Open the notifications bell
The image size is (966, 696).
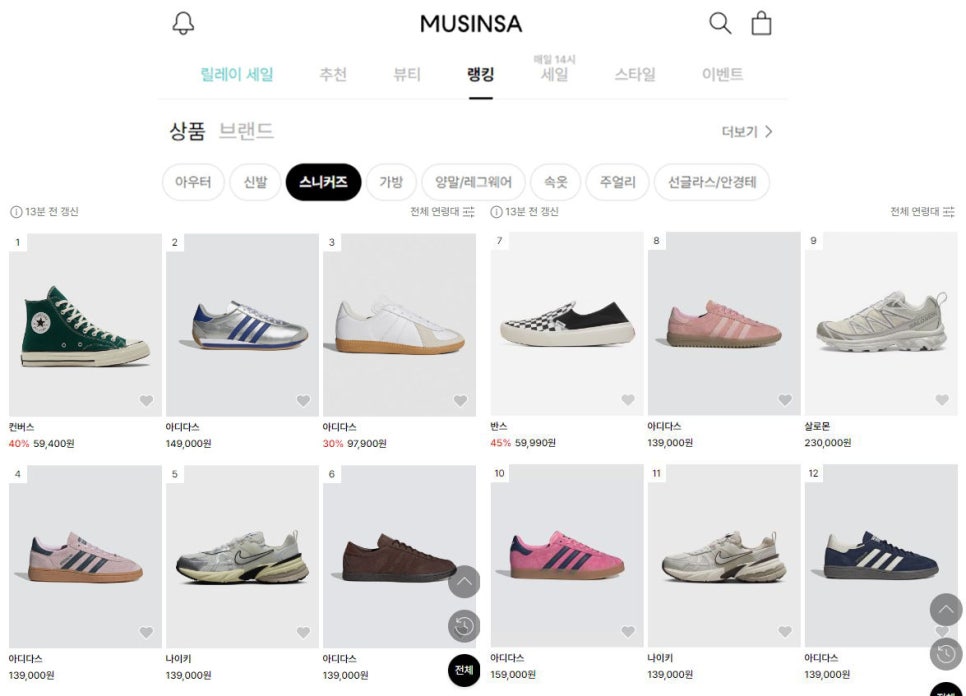(183, 24)
